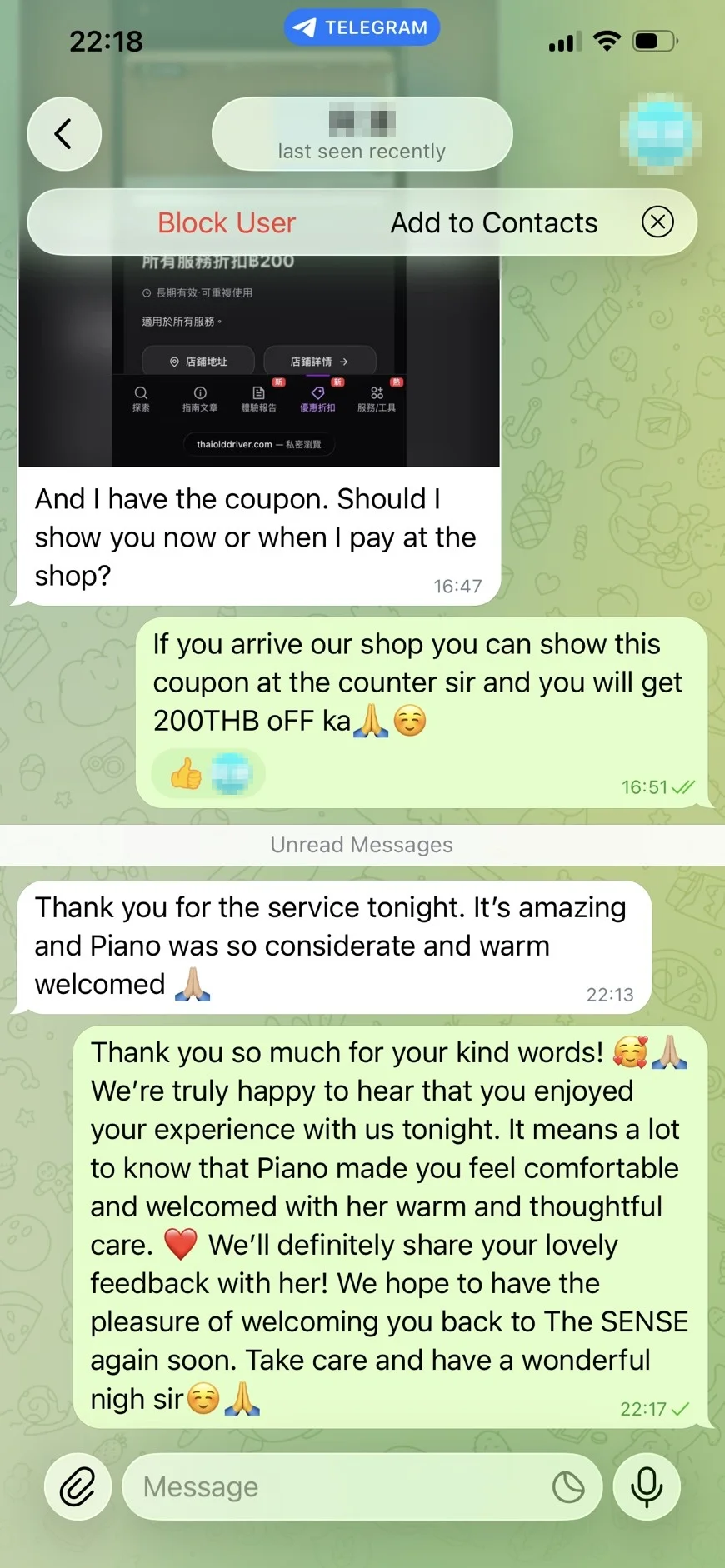Open the contact's profile avatar

point(662,134)
